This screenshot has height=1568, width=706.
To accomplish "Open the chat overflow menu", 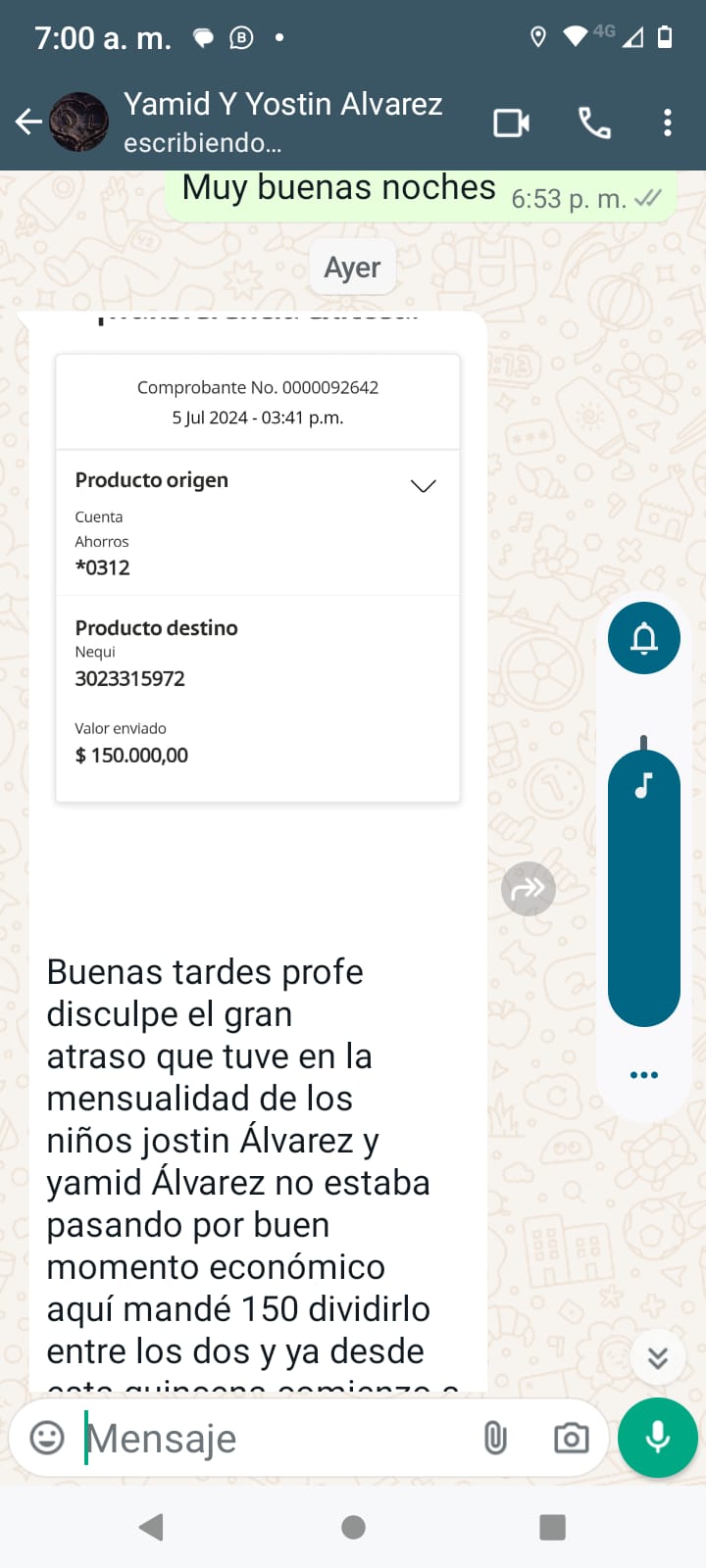I will click(668, 123).
